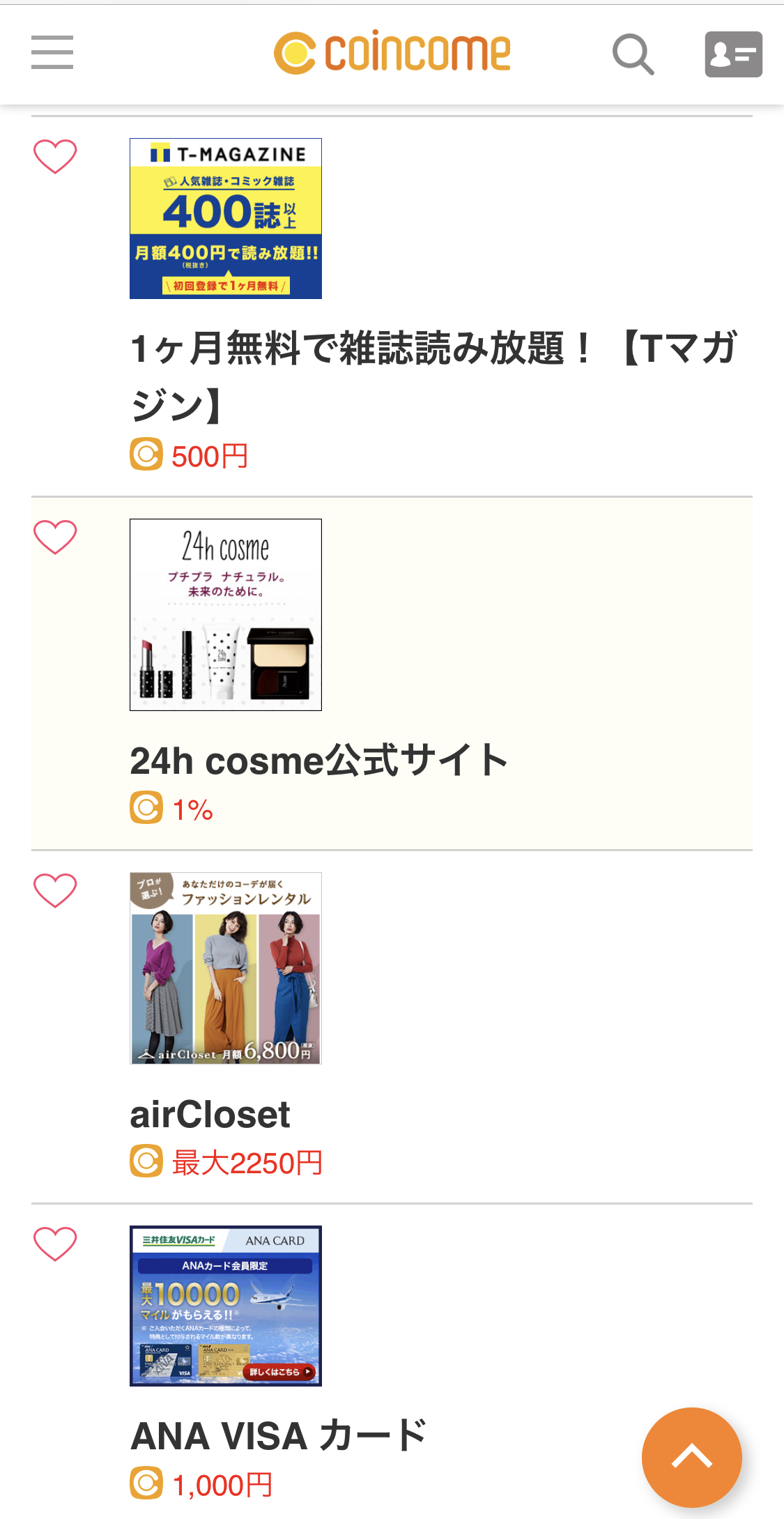Favorite the T-MAGAZINE offer
The height and width of the screenshot is (1519, 784).
coord(55,156)
